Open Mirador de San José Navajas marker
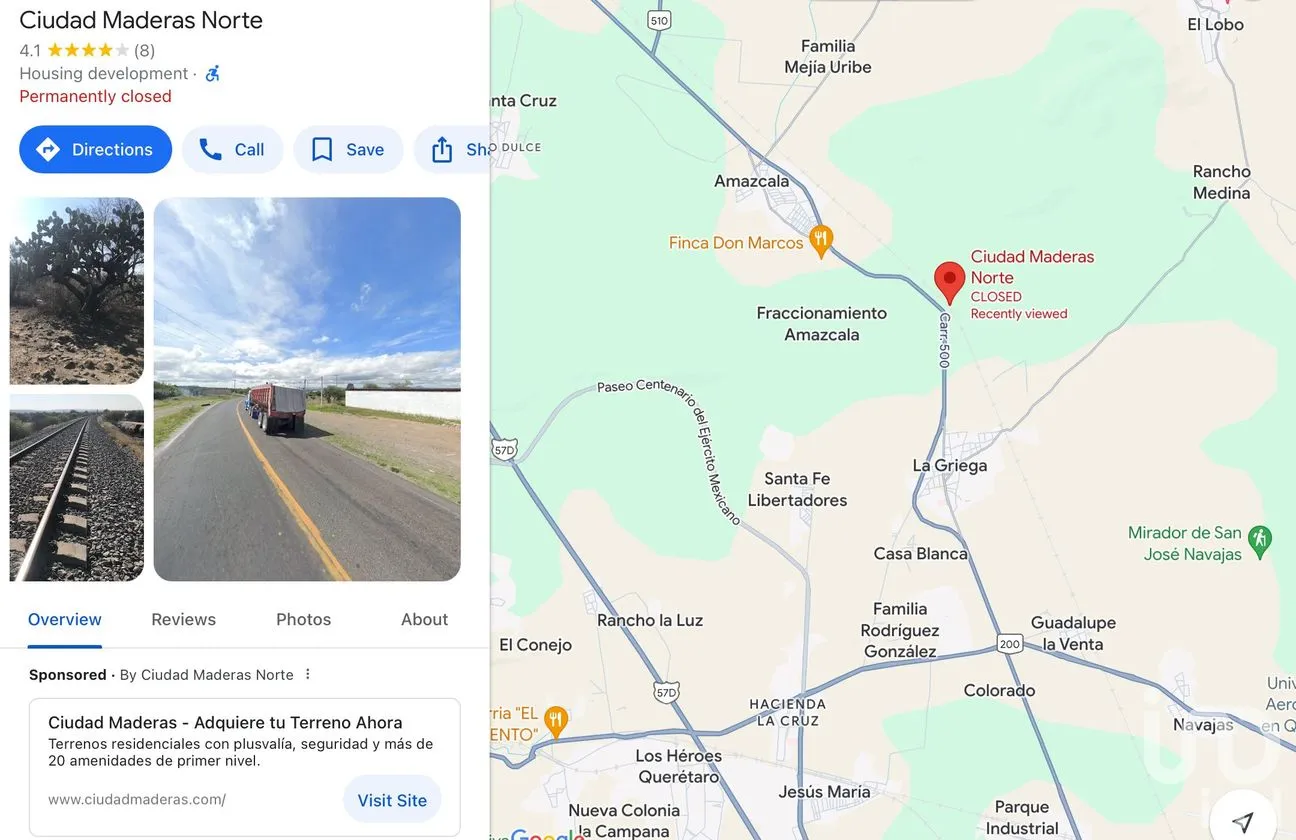 click(1260, 541)
